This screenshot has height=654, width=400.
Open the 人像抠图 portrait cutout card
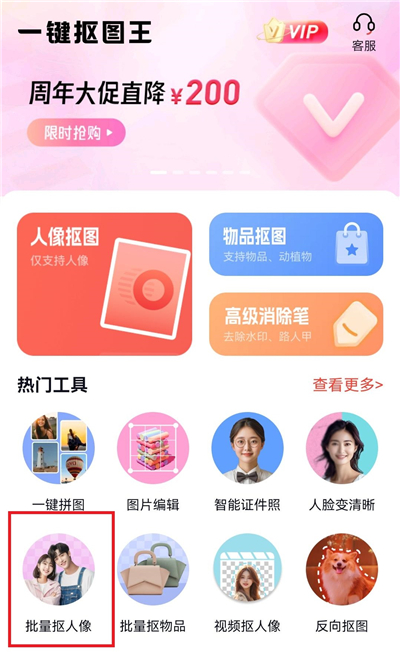104,284
